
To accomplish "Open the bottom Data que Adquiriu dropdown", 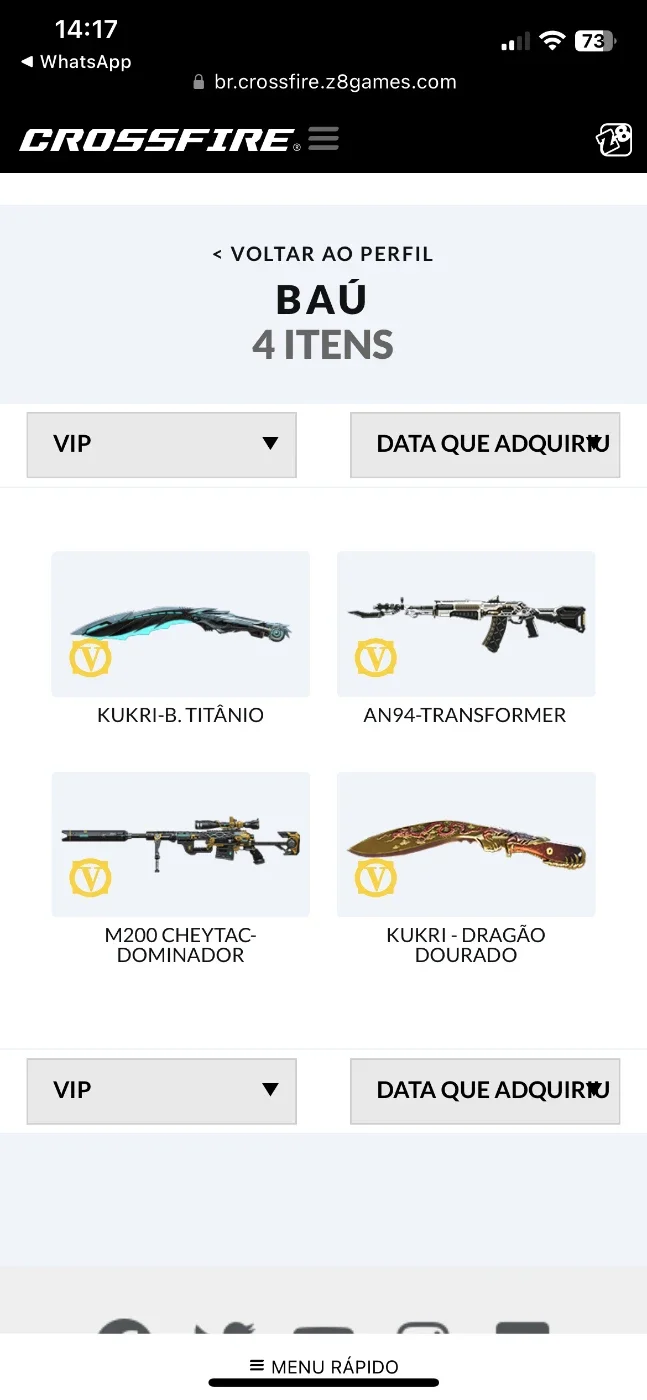I will [x=485, y=1090].
